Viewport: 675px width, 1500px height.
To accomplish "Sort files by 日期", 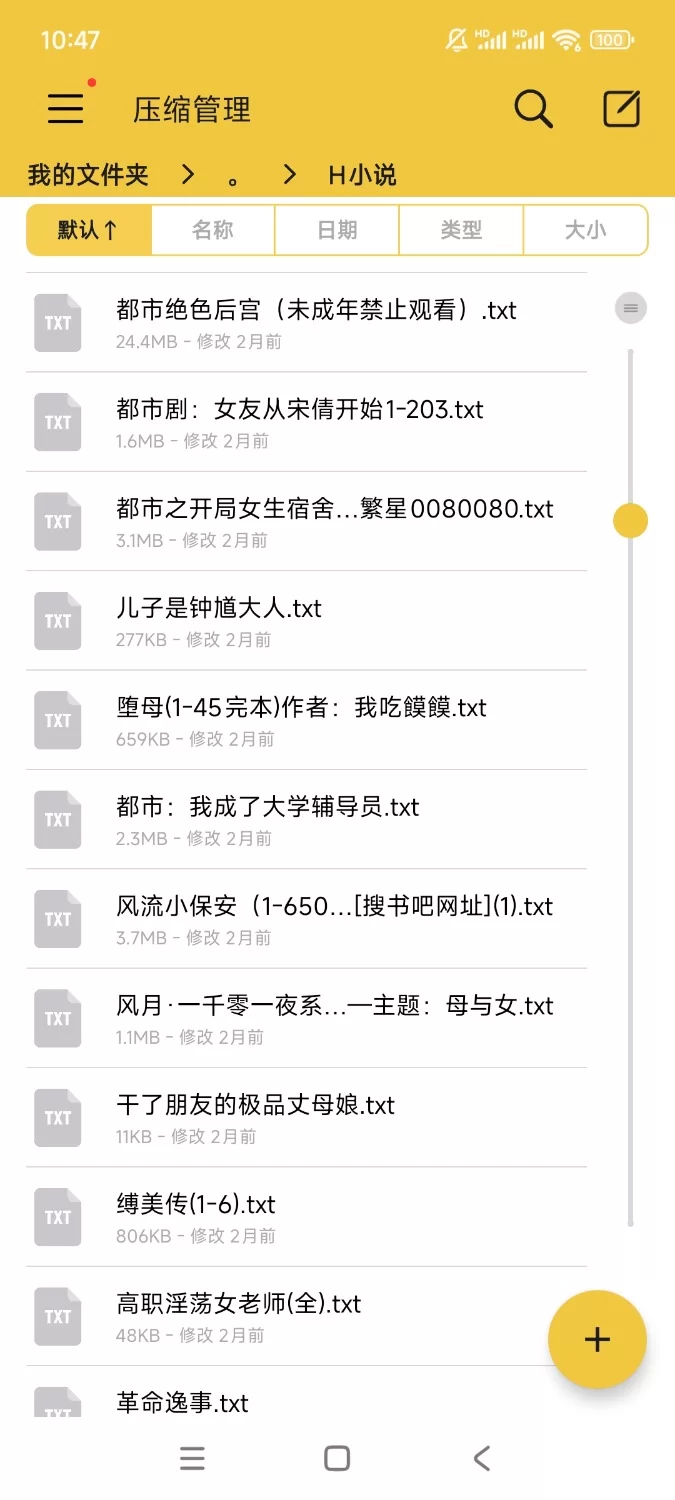I will tap(337, 230).
